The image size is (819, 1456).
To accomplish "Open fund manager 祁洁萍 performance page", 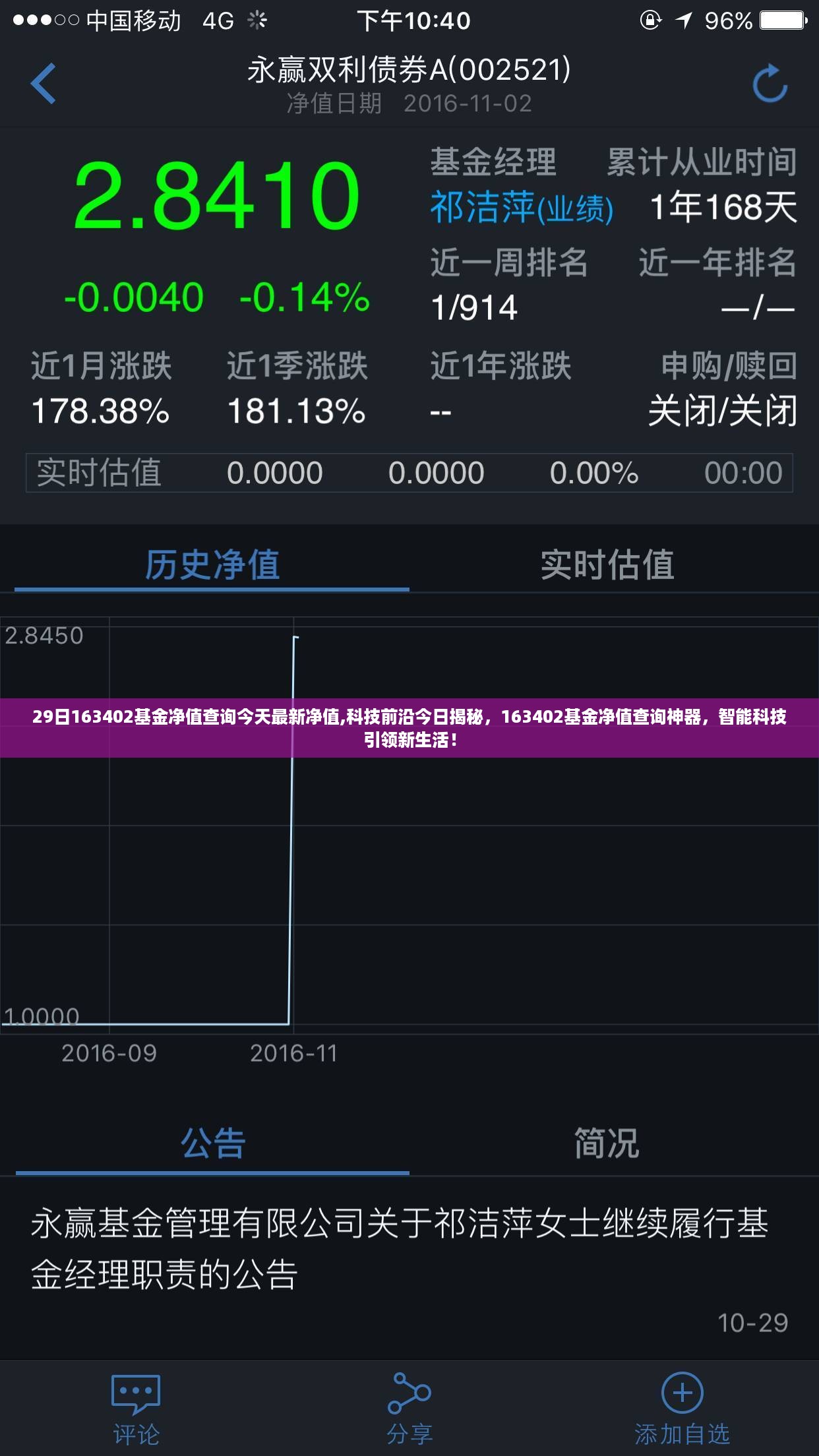I will [x=521, y=208].
